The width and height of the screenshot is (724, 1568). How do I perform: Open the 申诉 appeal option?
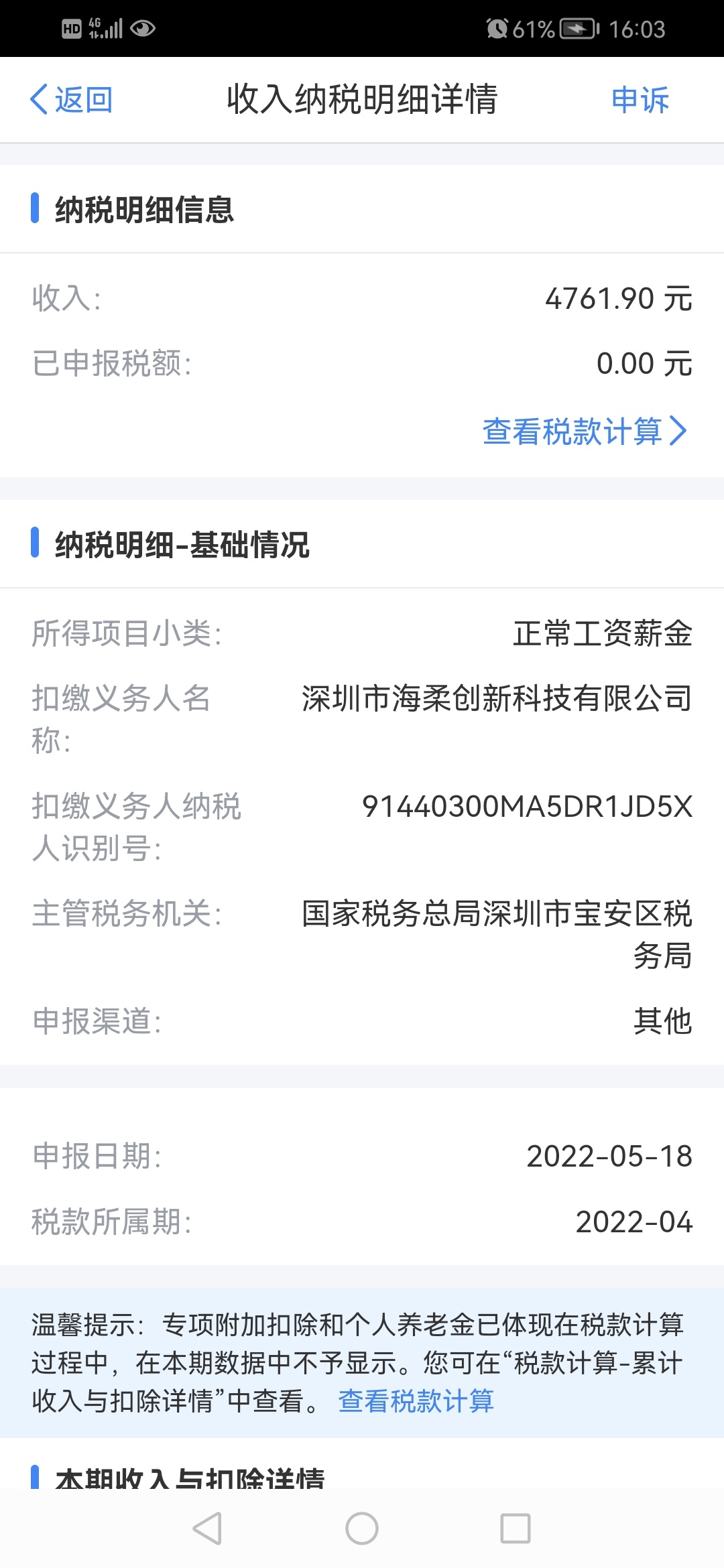640,100
